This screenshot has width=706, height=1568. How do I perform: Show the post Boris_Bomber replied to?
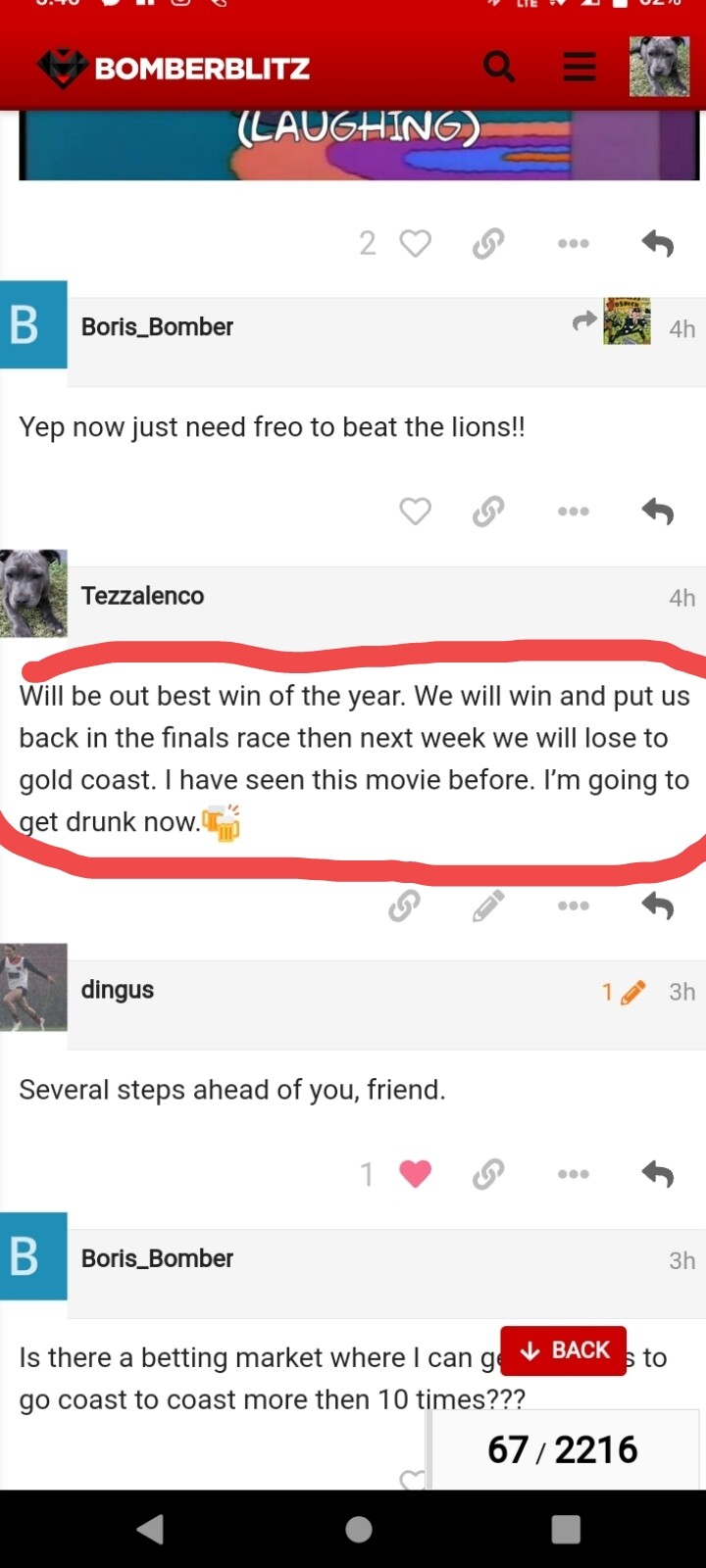tap(612, 321)
